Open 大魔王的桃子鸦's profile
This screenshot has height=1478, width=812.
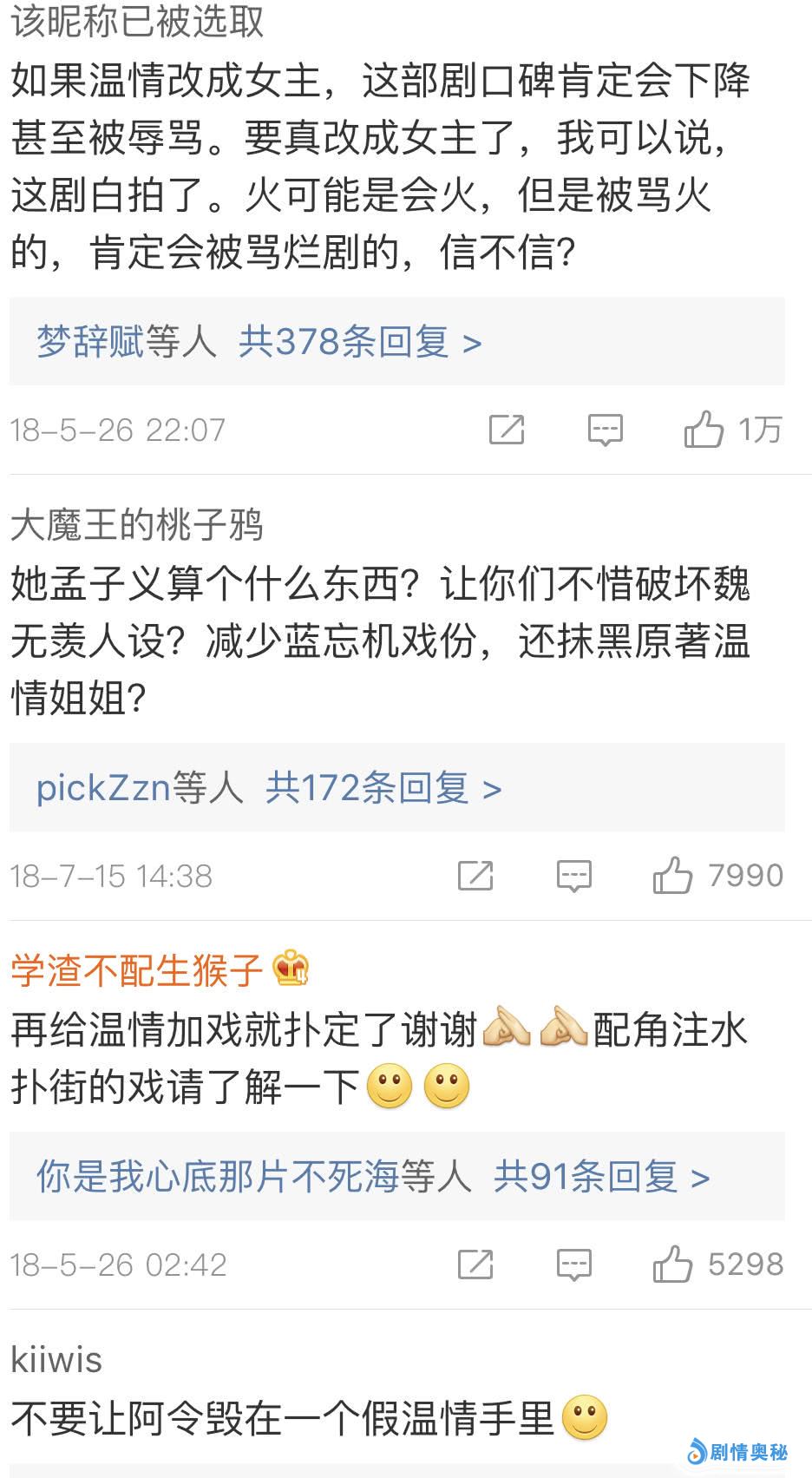tap(136, 525)
